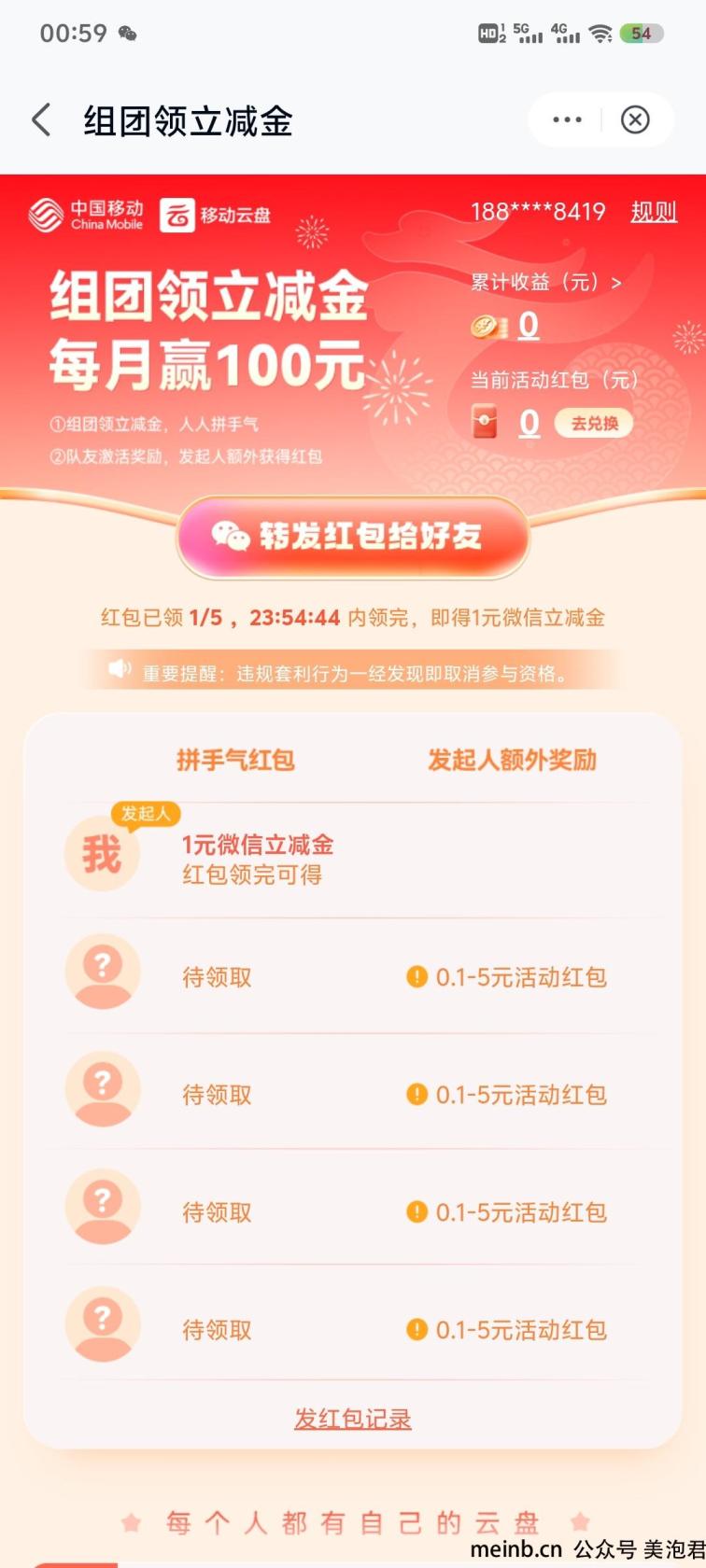Go back from 组团领立减金 page

click(41, 120)
